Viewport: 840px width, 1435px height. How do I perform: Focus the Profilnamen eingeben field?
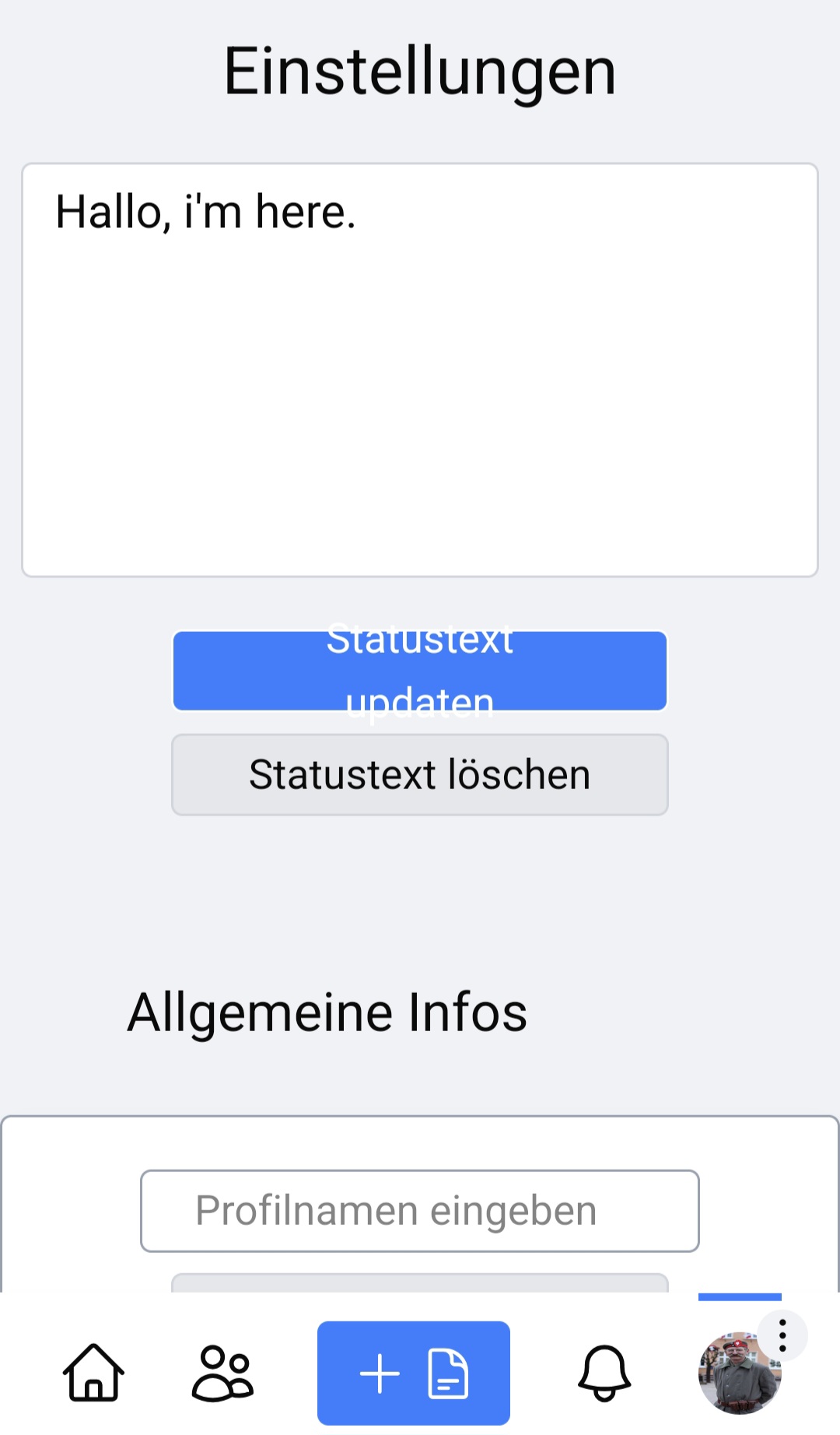pyautogui.click(x=420, y=1211)
